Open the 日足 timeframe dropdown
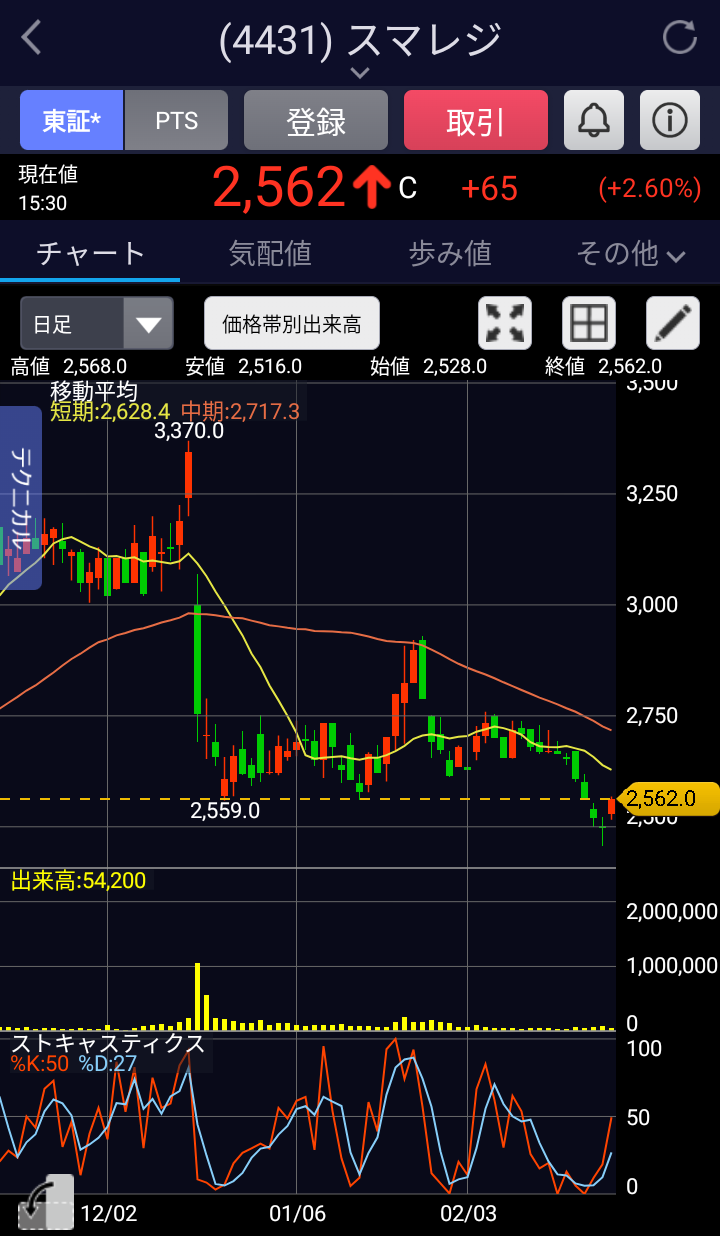 click(x=97, y=323)
